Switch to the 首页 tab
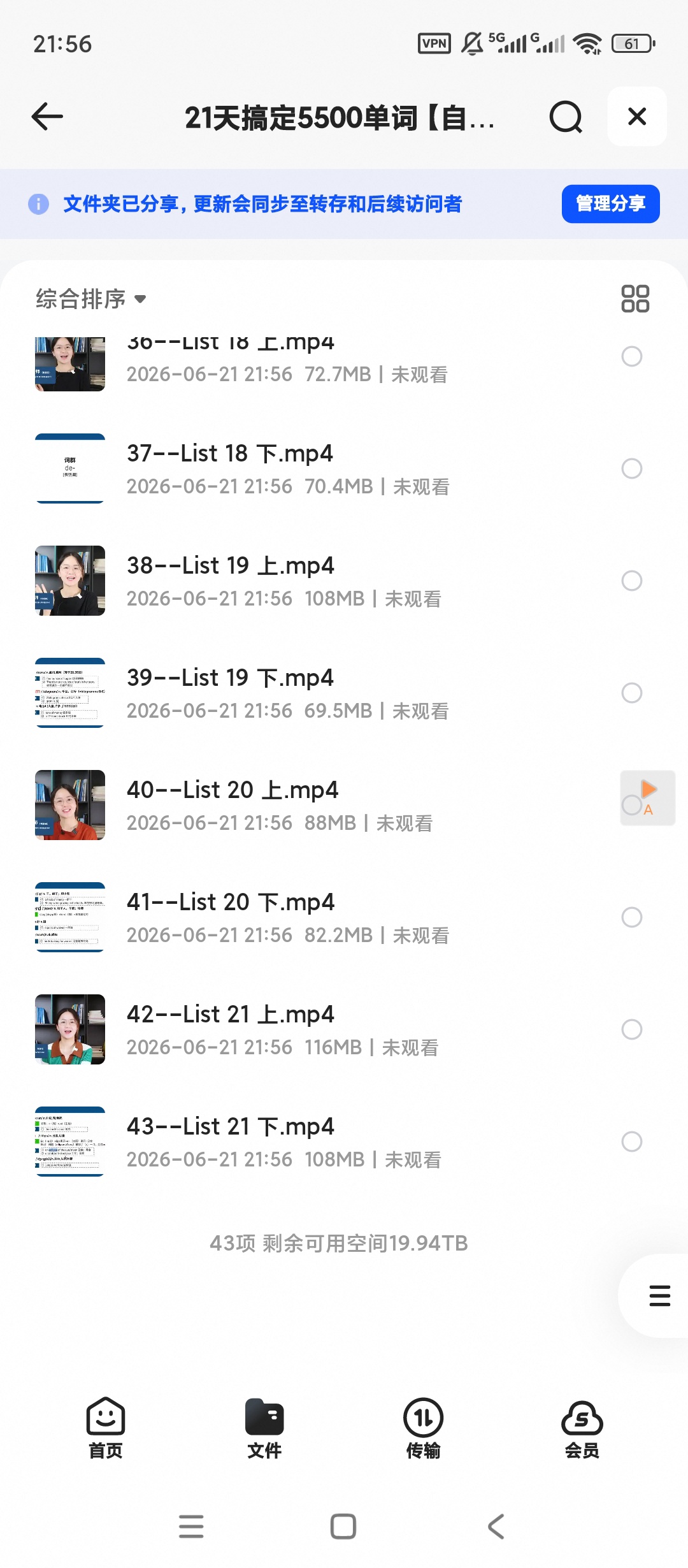Screen dimensions: 688x1568 pos(106,1428)
